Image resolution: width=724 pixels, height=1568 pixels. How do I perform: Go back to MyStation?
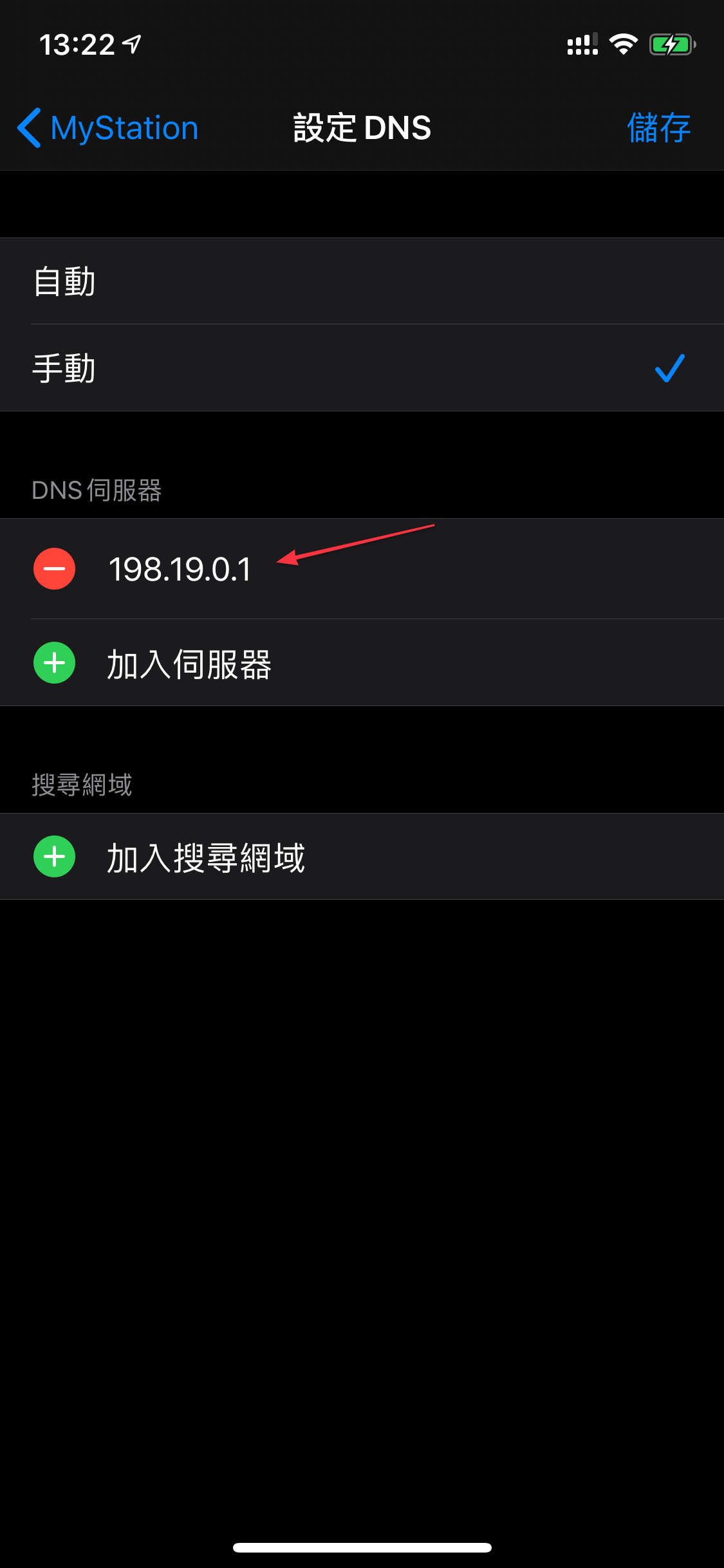click(107, 127)
